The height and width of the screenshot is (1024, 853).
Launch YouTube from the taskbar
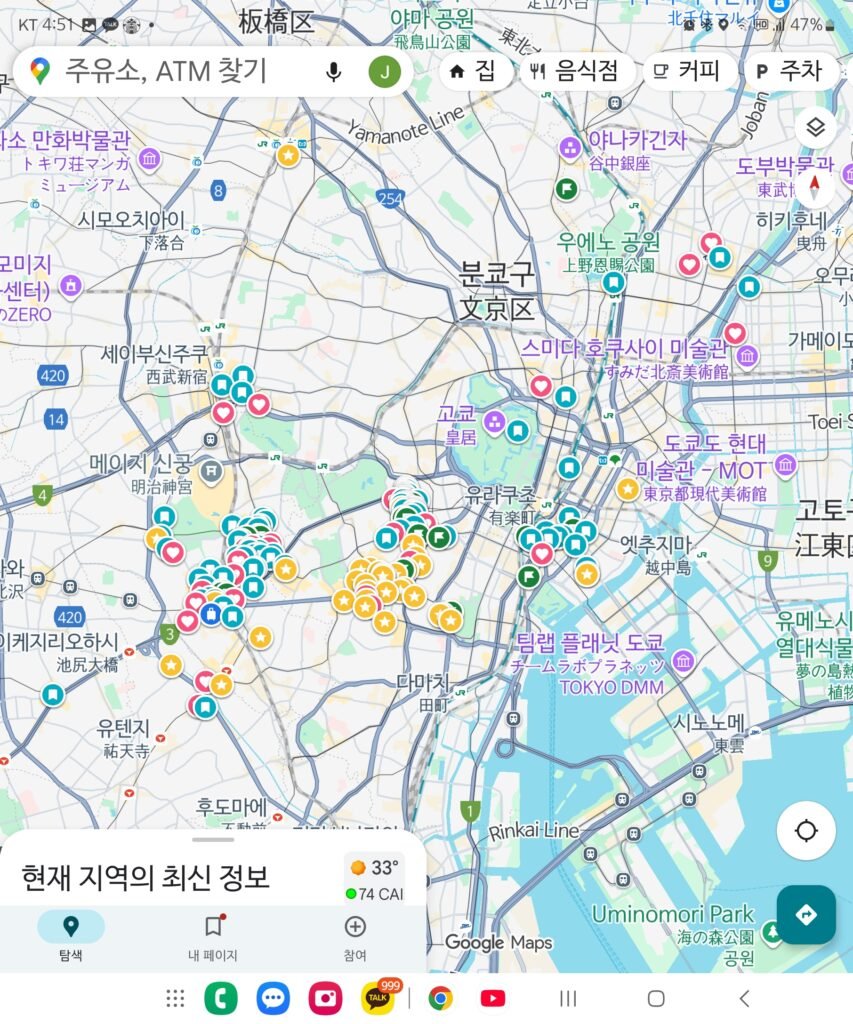[x=492, y=998]
